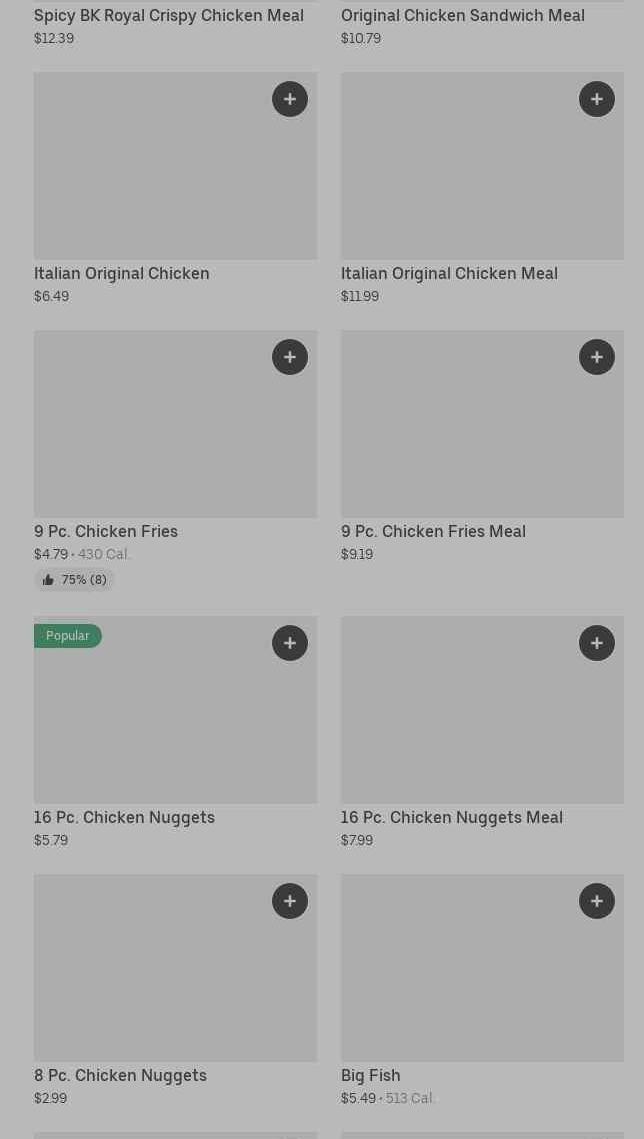Add Italian Original Chicken to cart
Image resolution: width=644 pixels, height=1139 pixels.
pyautogui.click(x=290, y=99)
